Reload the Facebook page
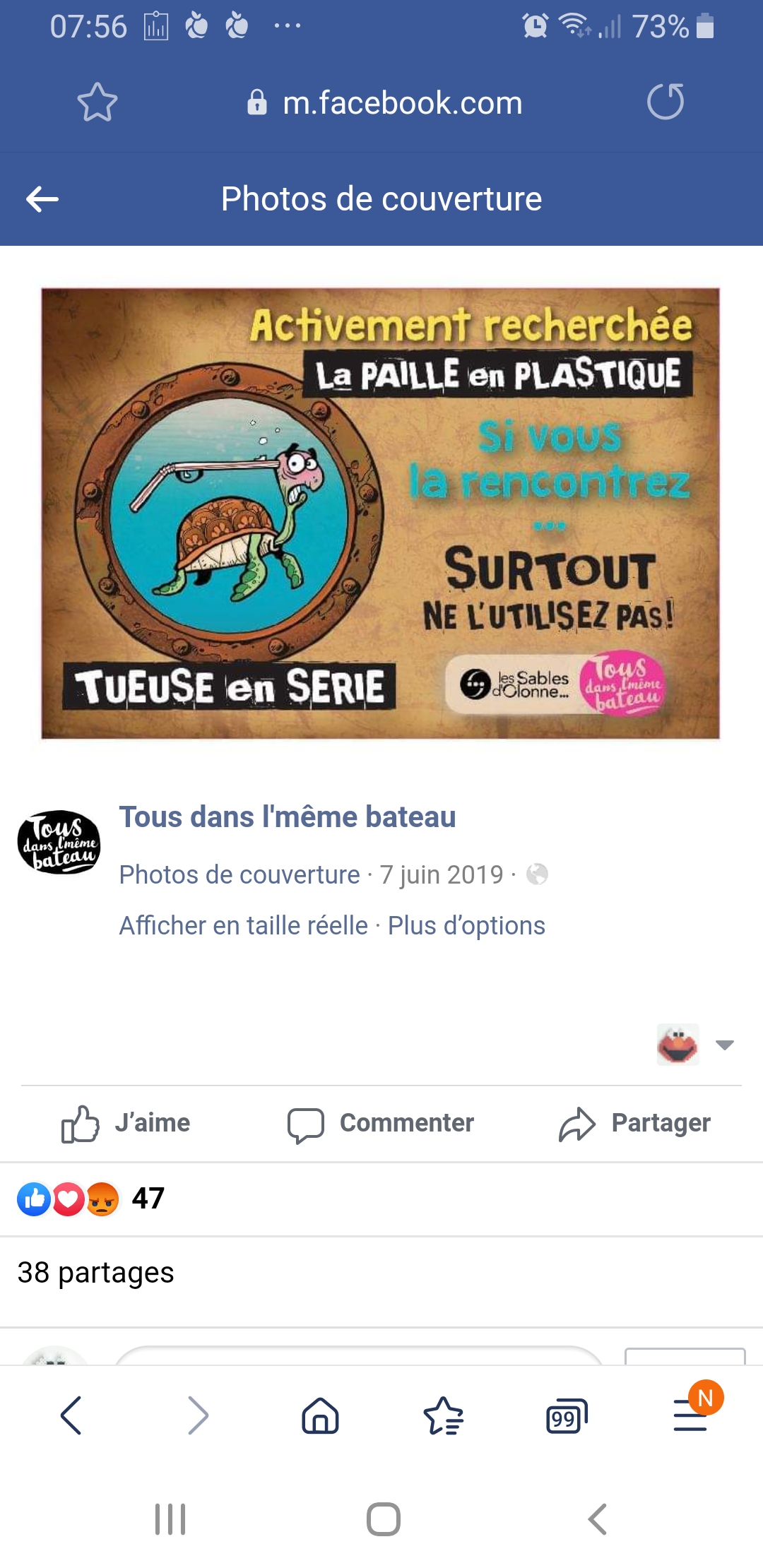This screenshot has height=1568, width=763. pyautogui.click(x=666, y=102)
